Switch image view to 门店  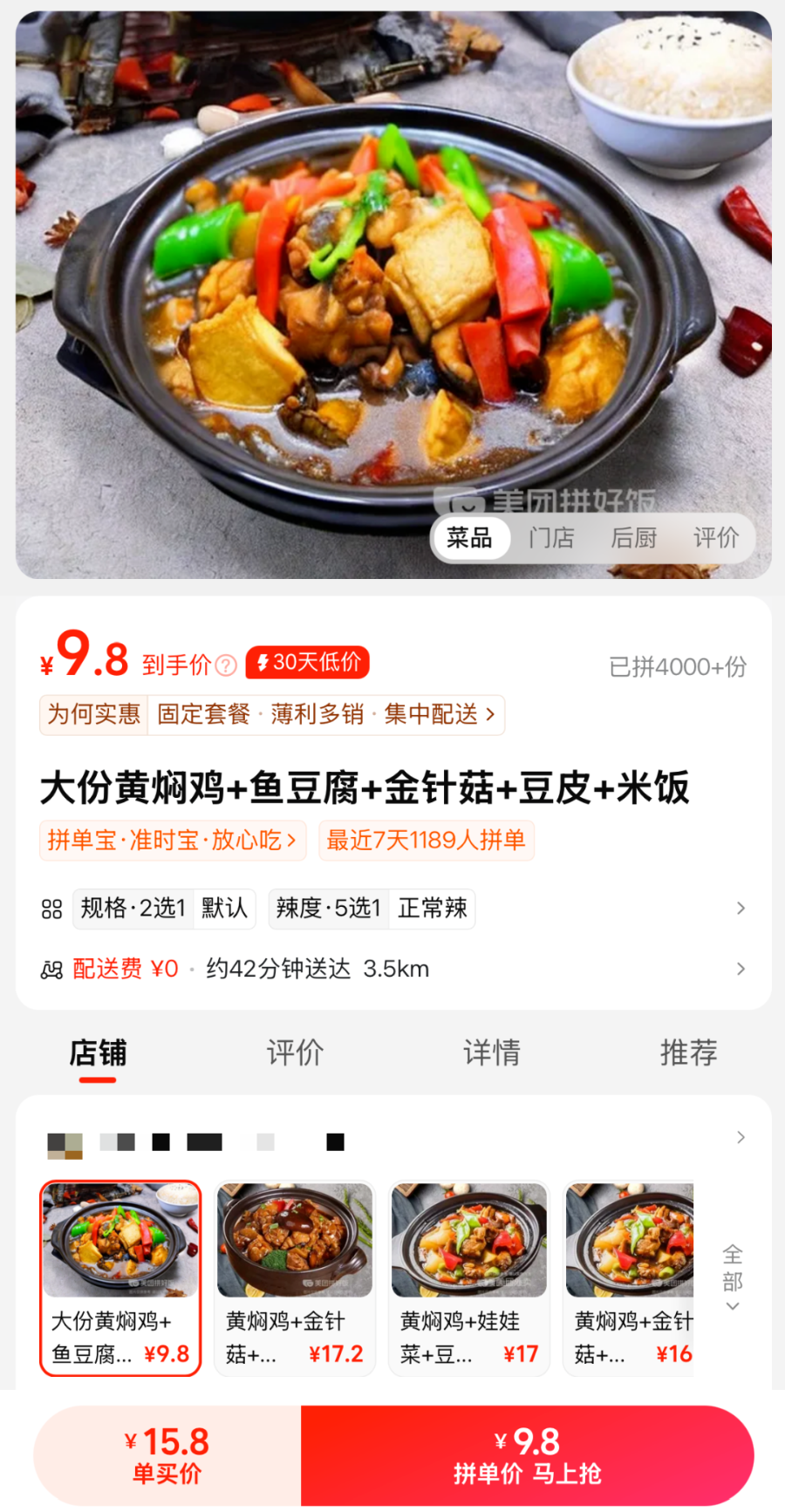click(x=551, y=538)
